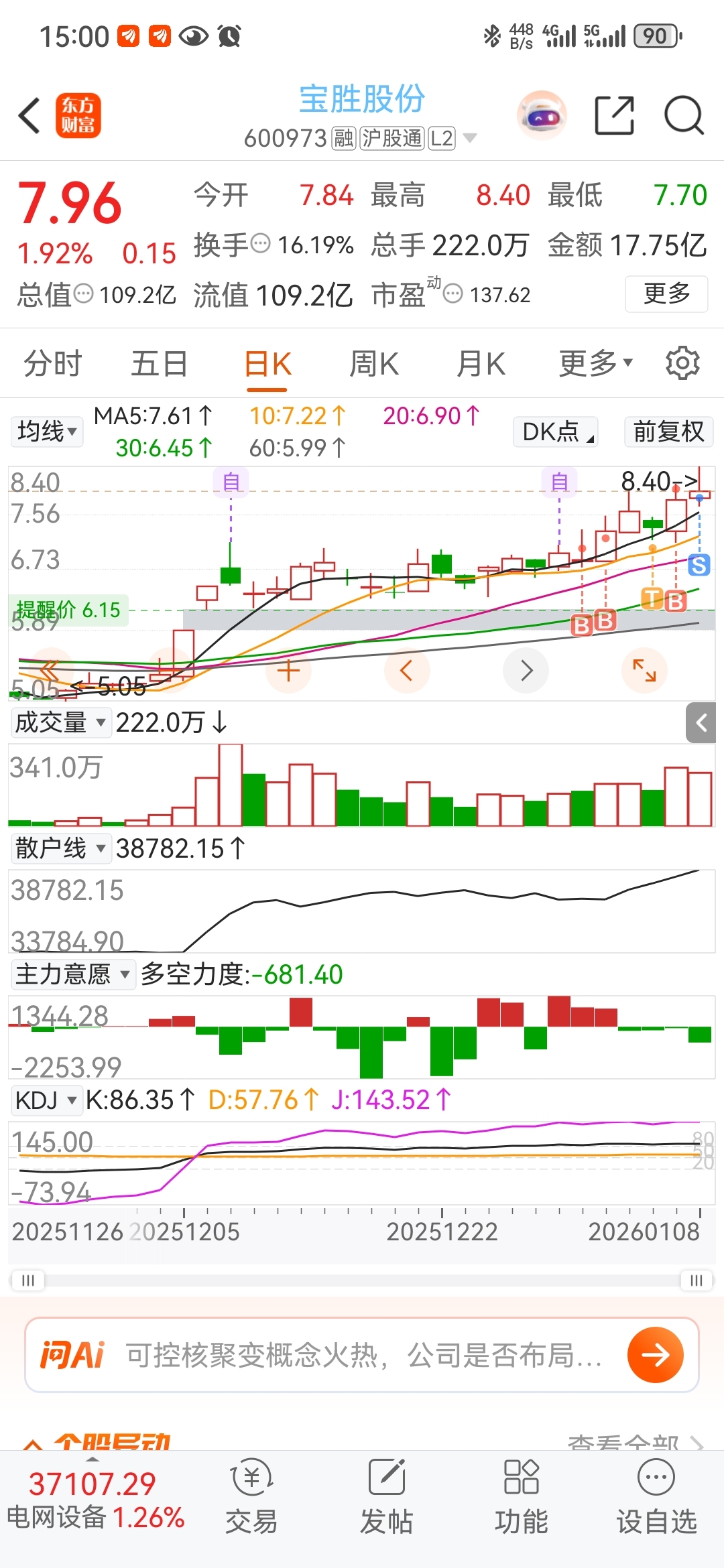Change the KDJ indicator selector
The width and height of the screenshot is (724, 1568).
click(x=46, y=1100)
